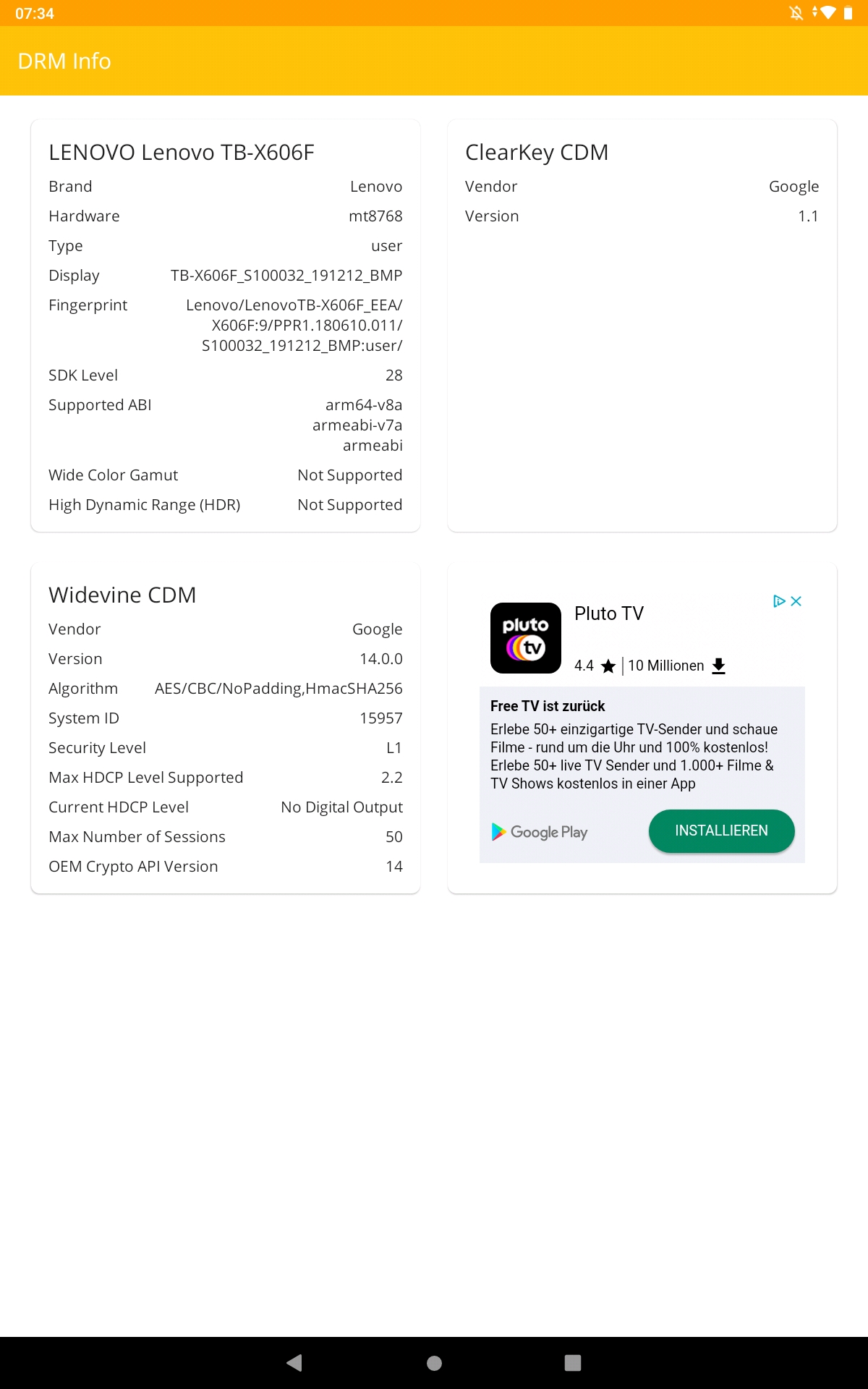Go back with the system back button
The image size is (868, 1389).
coord(294,1363)
